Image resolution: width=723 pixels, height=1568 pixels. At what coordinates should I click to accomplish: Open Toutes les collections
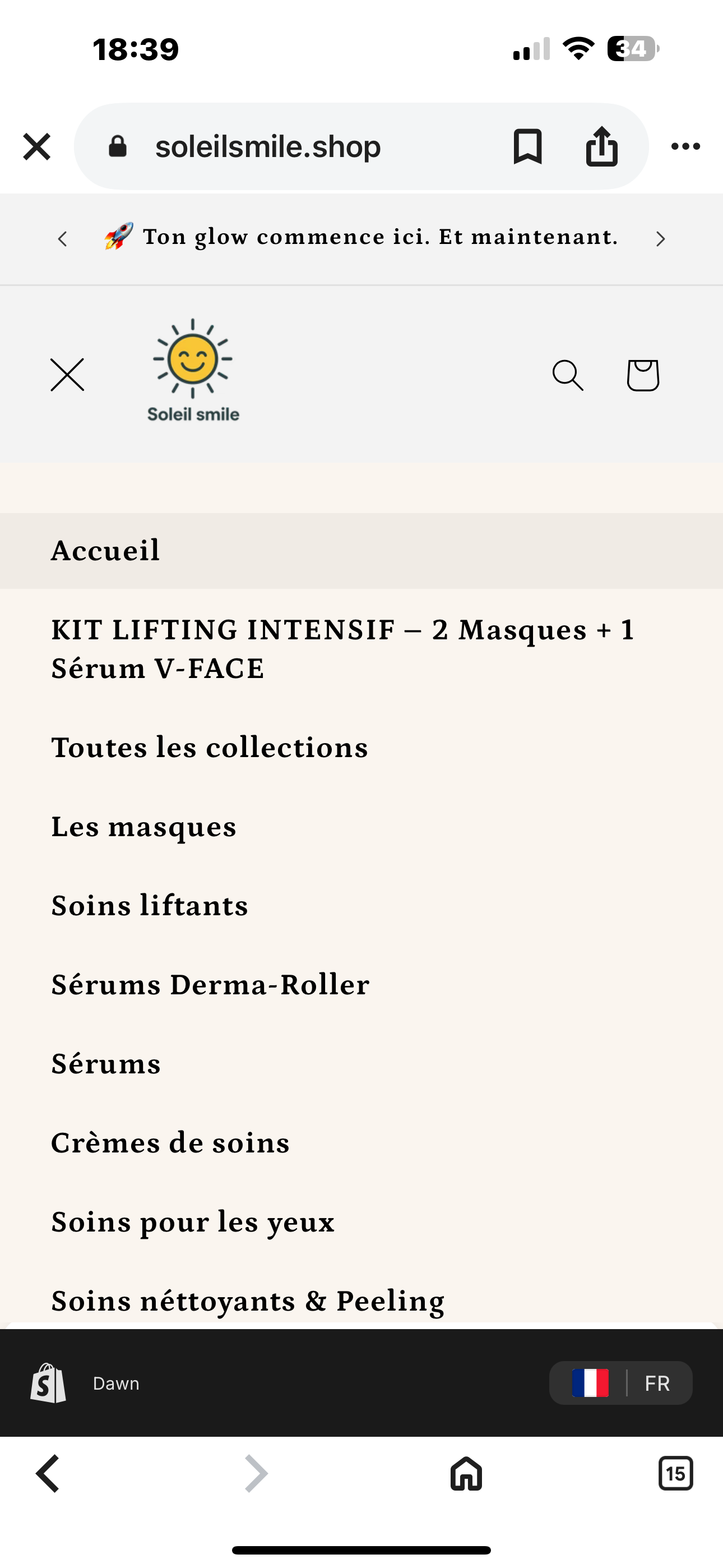210,748
